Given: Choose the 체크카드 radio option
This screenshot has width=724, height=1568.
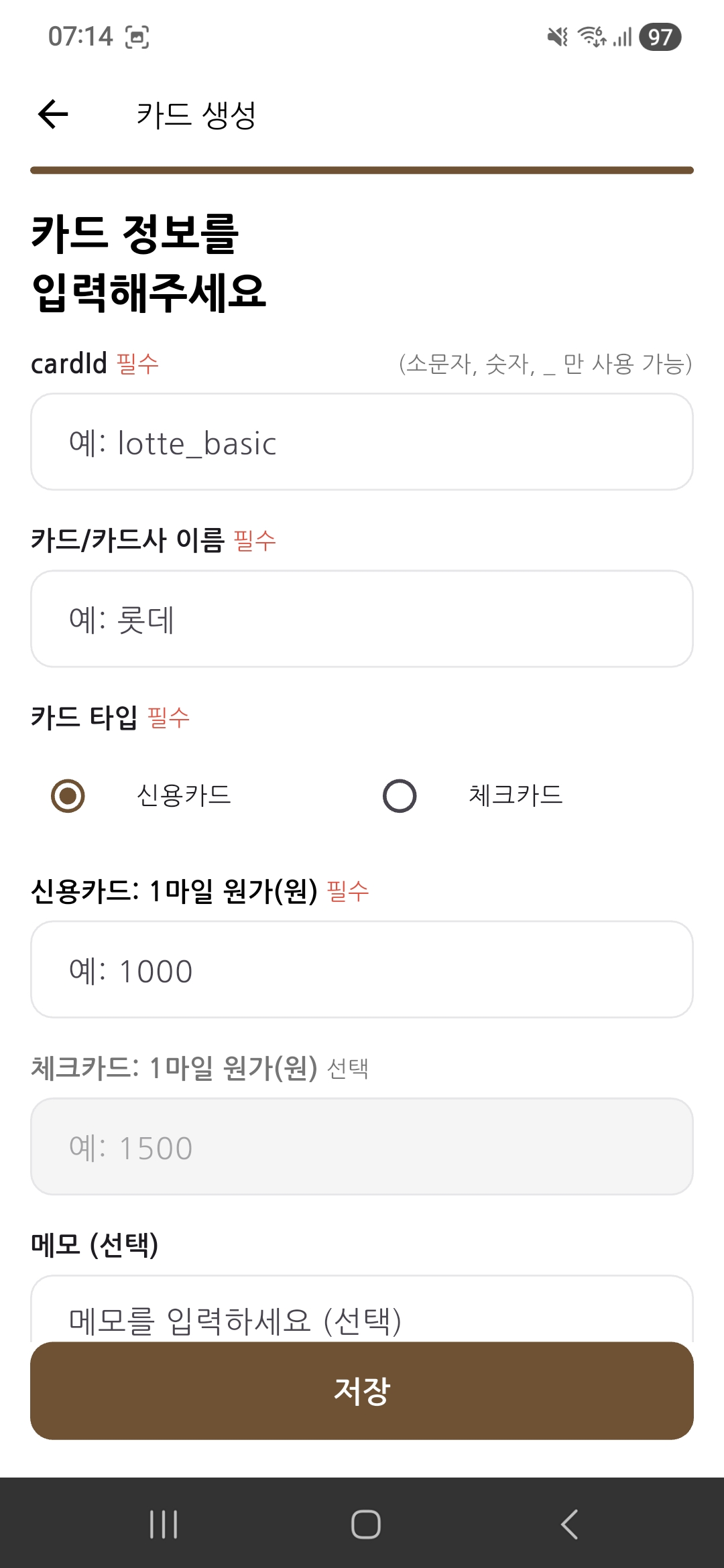Looking at the screenshot, I should pyautogui.click(x=400, y=796).
